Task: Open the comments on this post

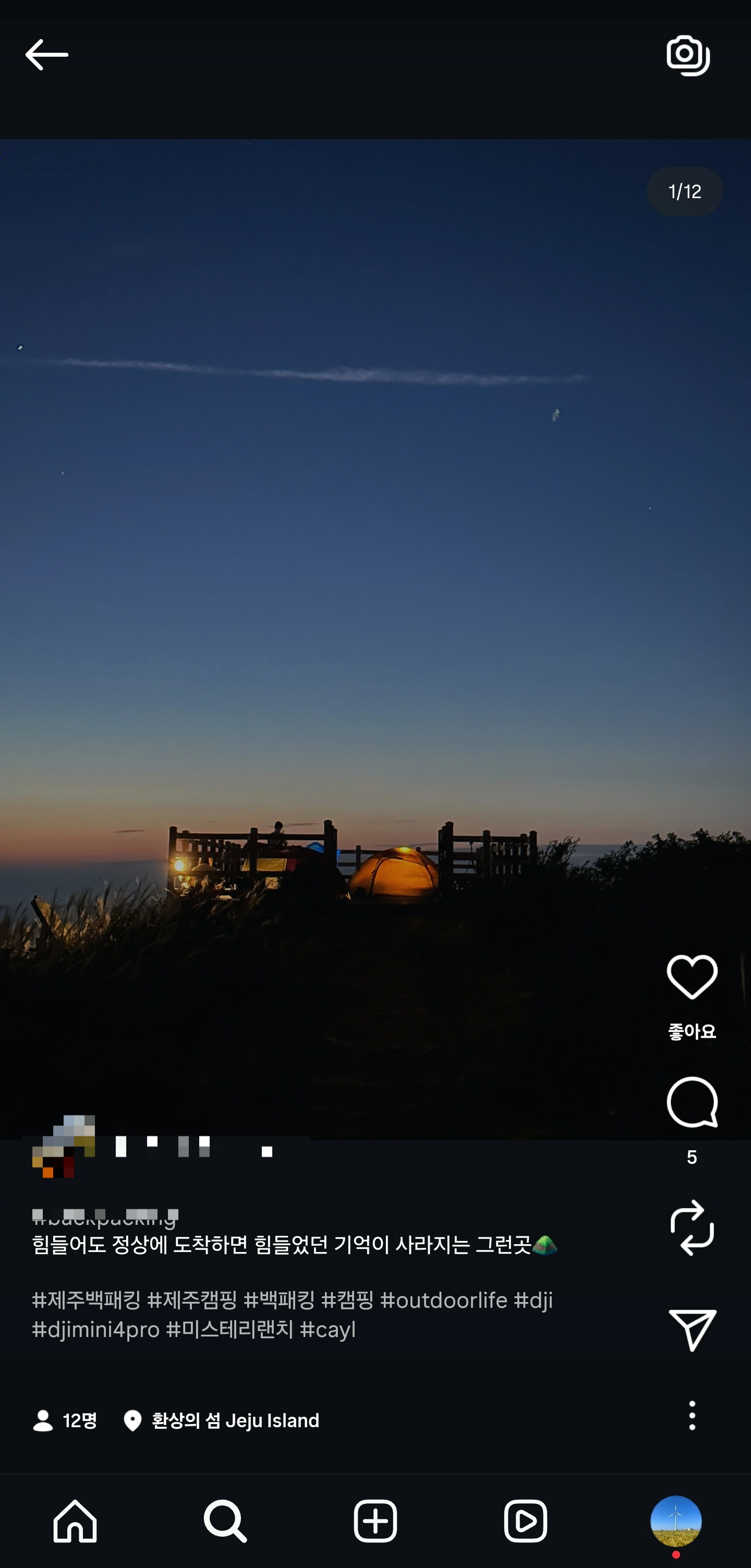Action: [692, 1103]
